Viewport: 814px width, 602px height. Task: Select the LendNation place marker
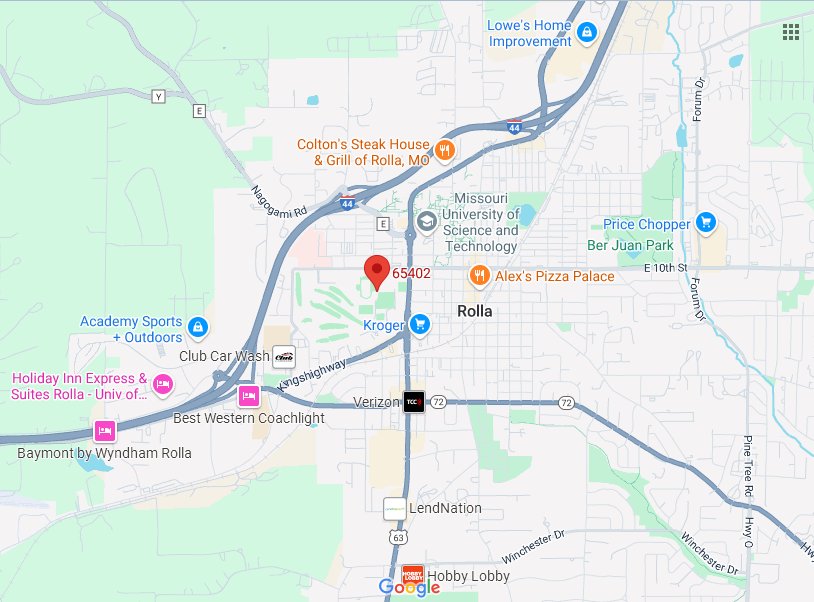point(395,508)
